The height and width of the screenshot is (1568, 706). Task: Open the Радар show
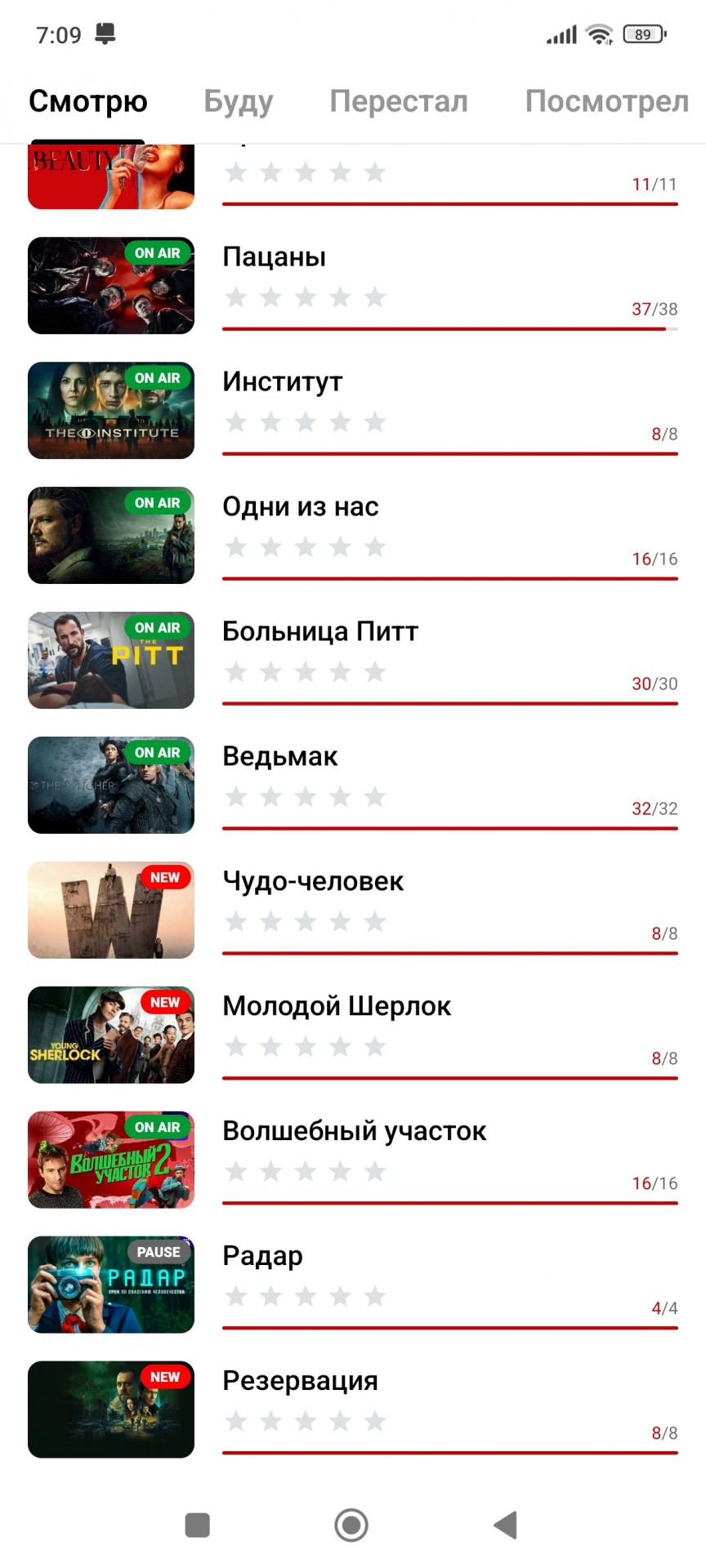353,1285
